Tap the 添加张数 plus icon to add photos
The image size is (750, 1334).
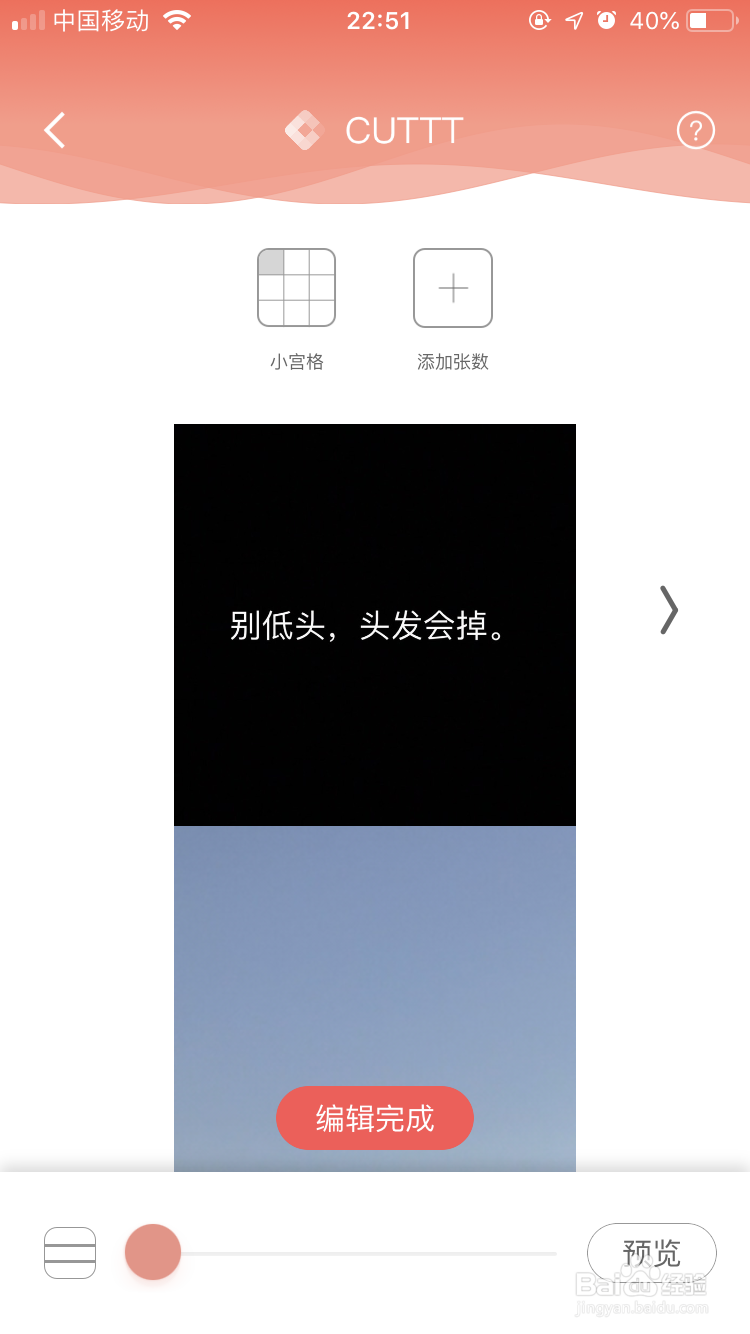[x=452, y=288]
